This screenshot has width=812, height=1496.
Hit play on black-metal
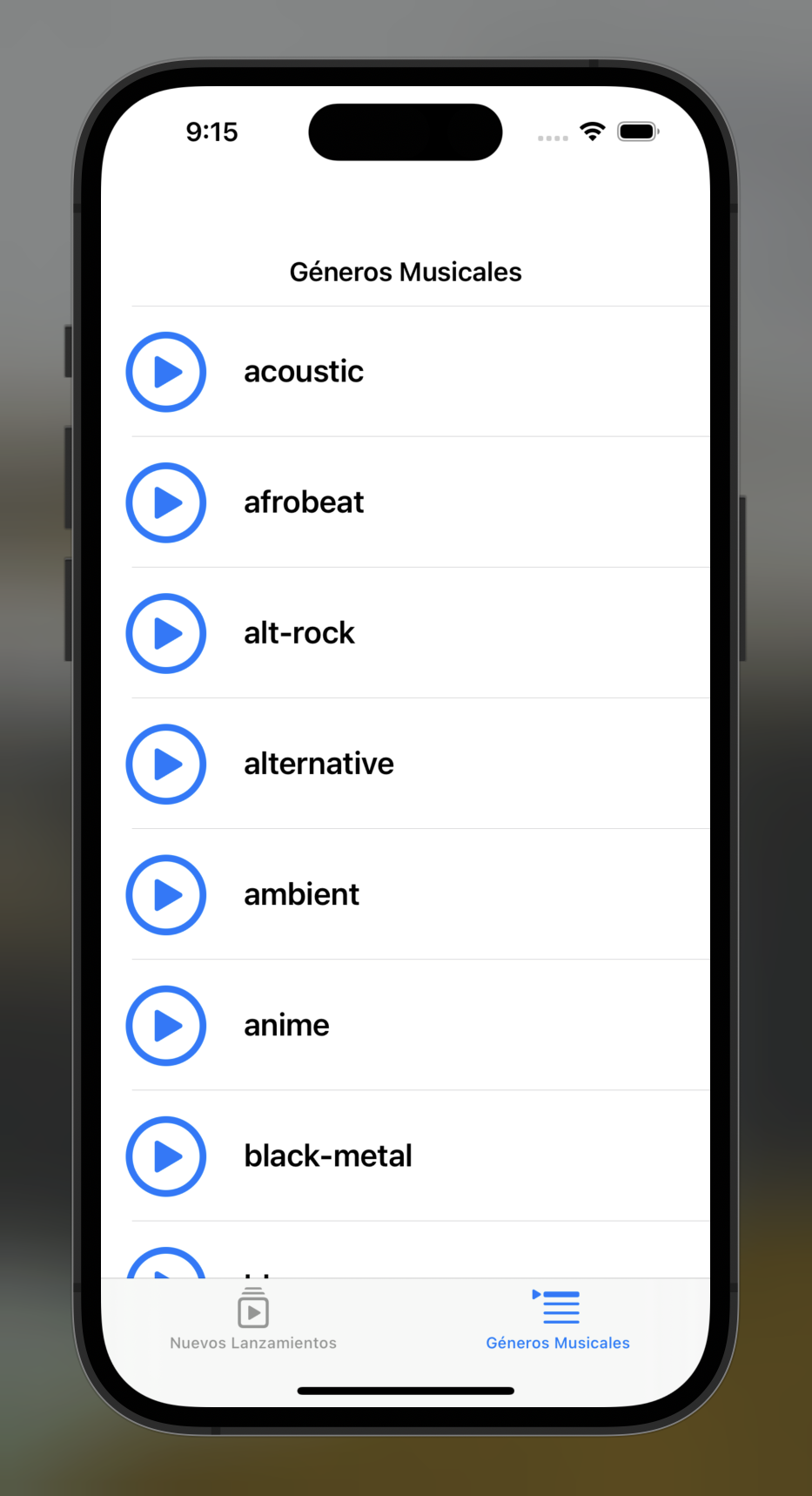(165, 1156)
